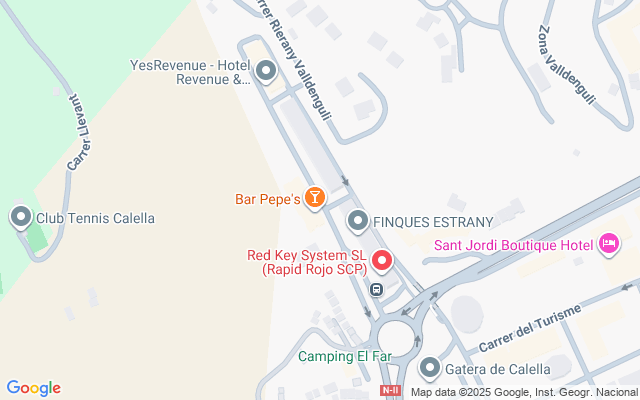
Task: Open the Camping El Far place label
Action: click(x=343, y=356)
